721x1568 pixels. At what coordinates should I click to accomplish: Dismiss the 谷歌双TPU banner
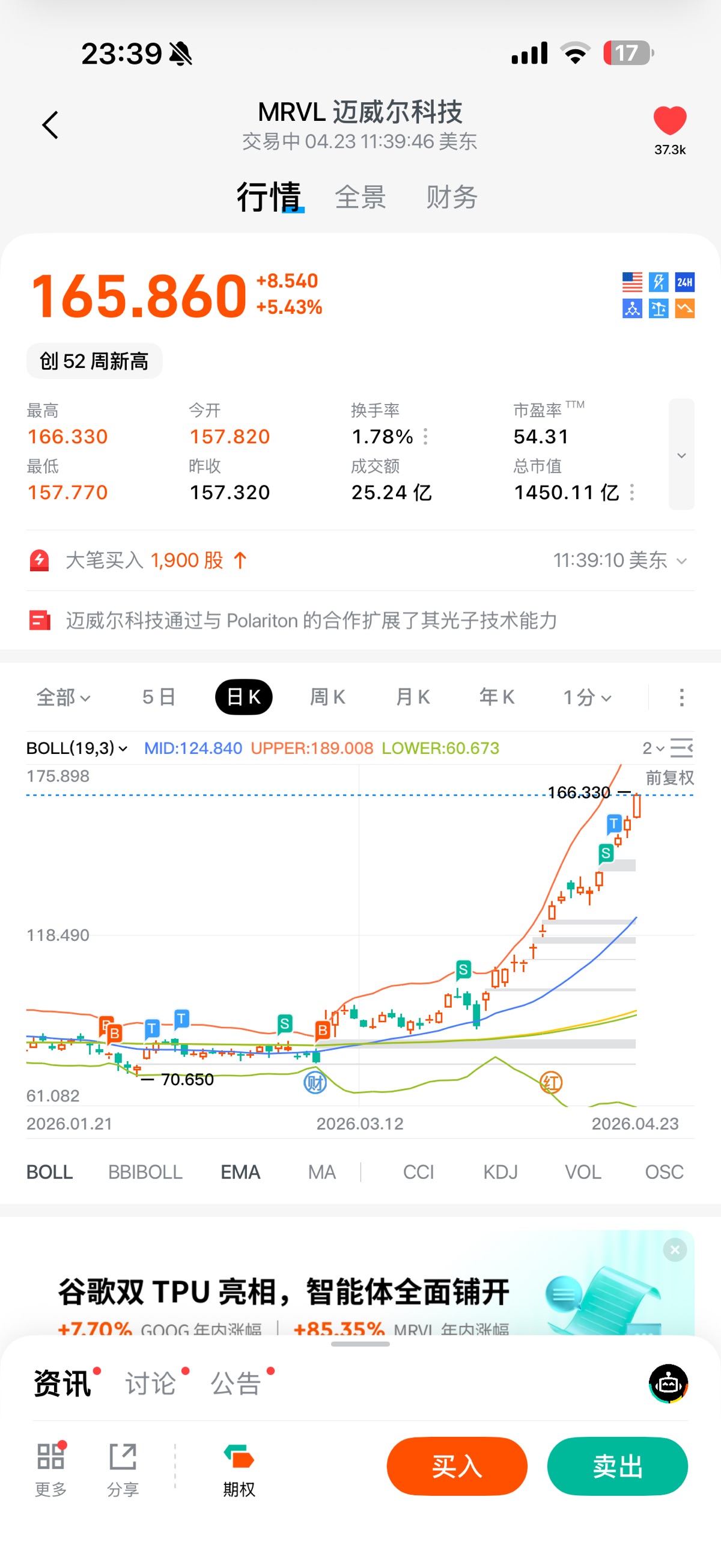(675, 1250)
